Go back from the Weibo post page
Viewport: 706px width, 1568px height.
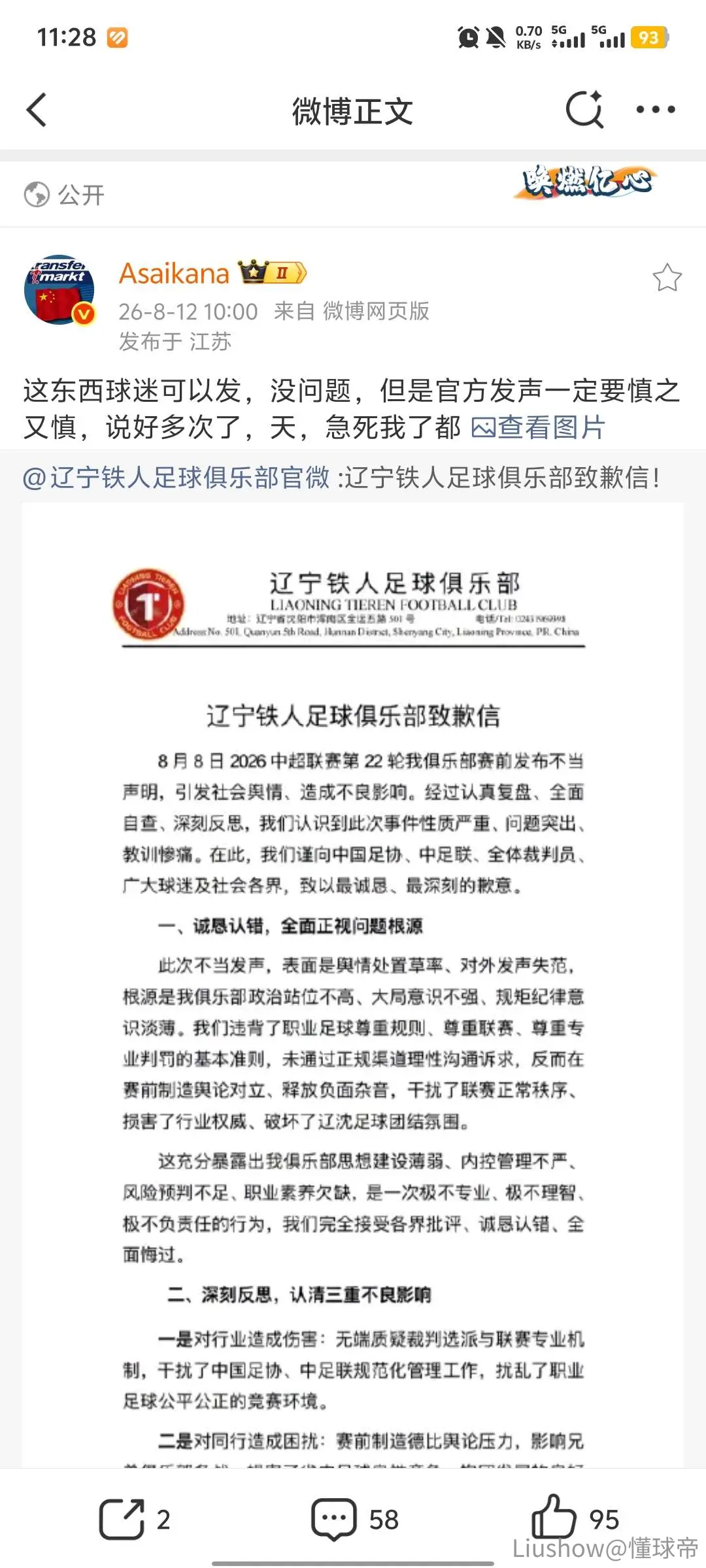37,110
